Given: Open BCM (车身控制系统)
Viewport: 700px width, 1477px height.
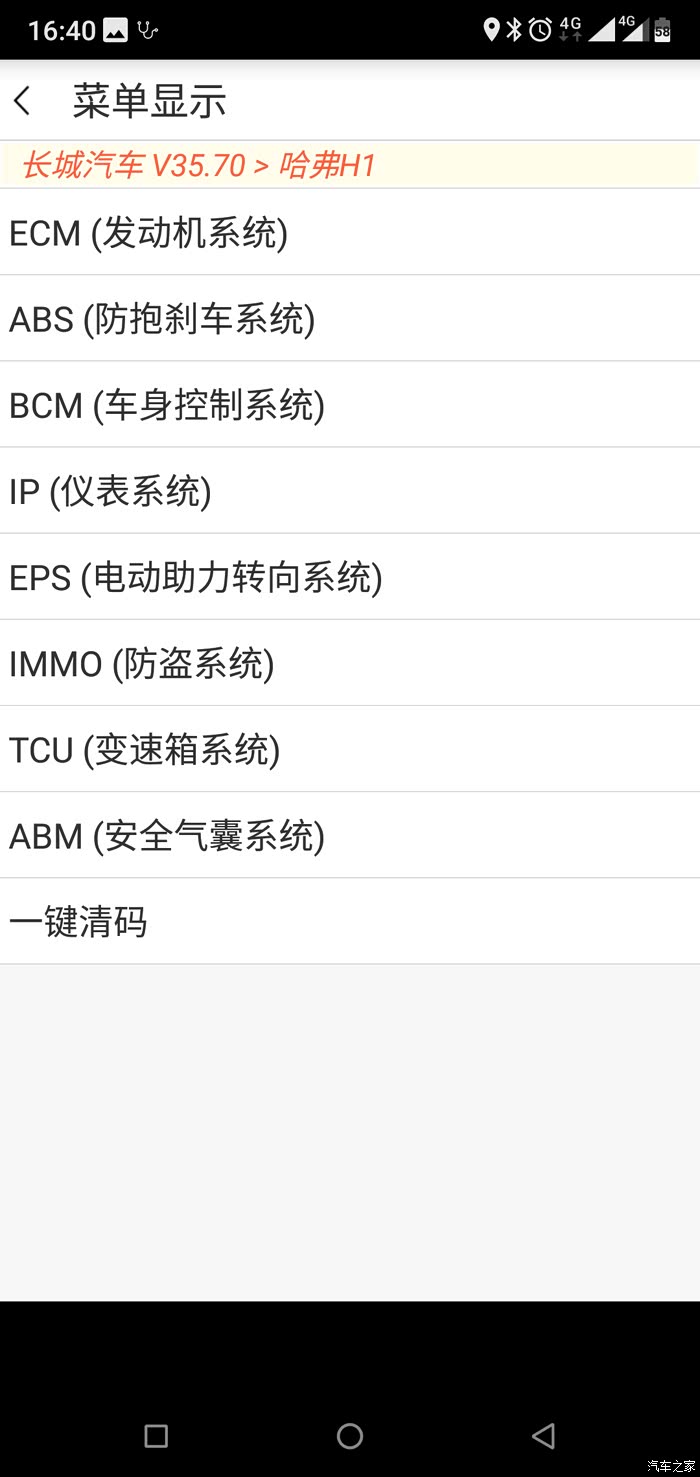Looking at the screenshot, I should pos(167,405).
